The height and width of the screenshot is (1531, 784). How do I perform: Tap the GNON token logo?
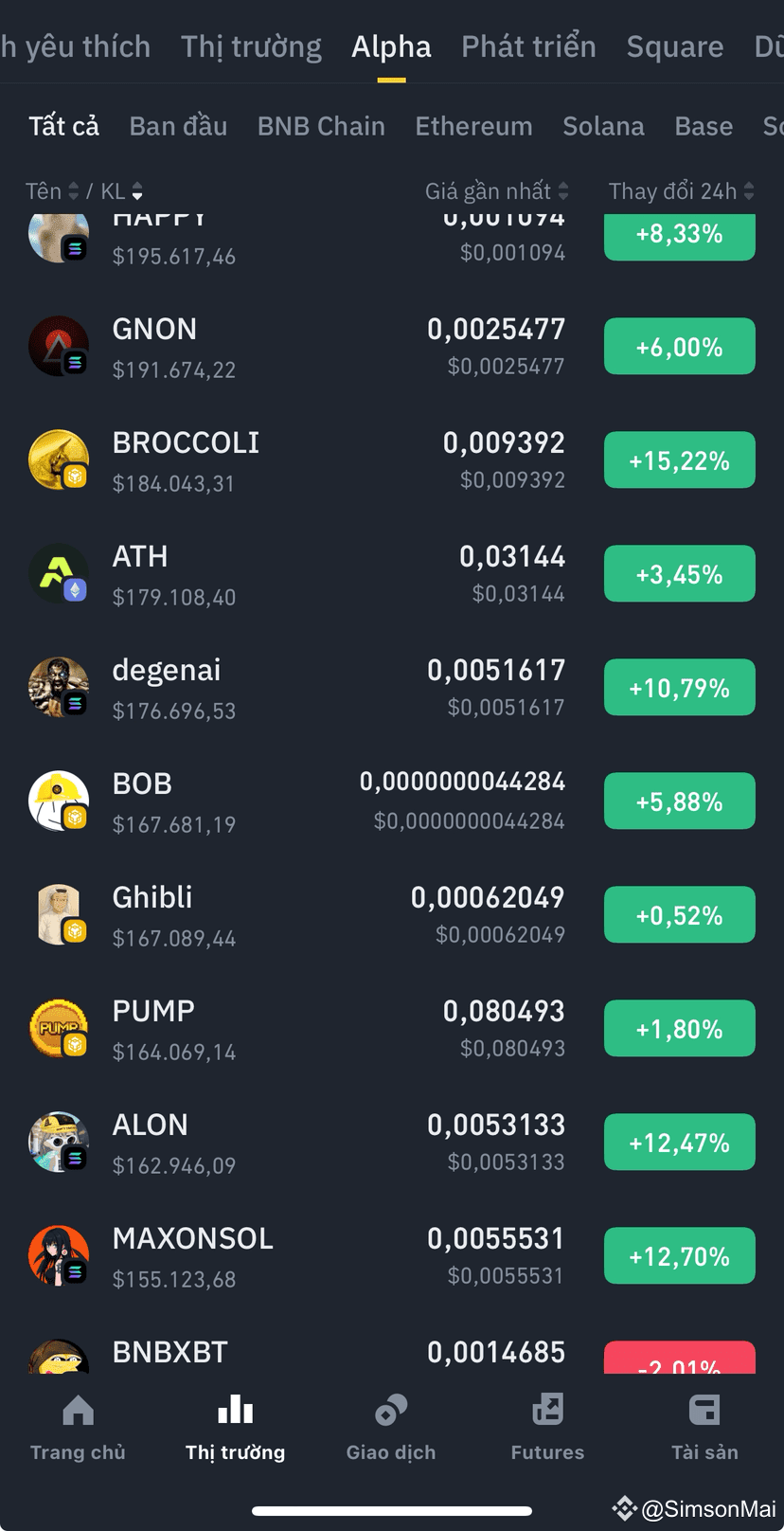coord(59,346)
